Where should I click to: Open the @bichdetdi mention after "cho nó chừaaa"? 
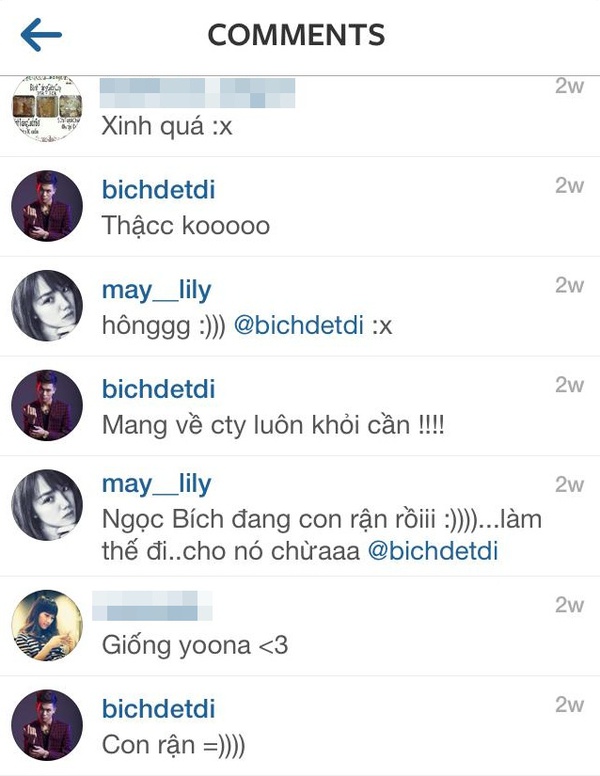(x=432, y=552)
